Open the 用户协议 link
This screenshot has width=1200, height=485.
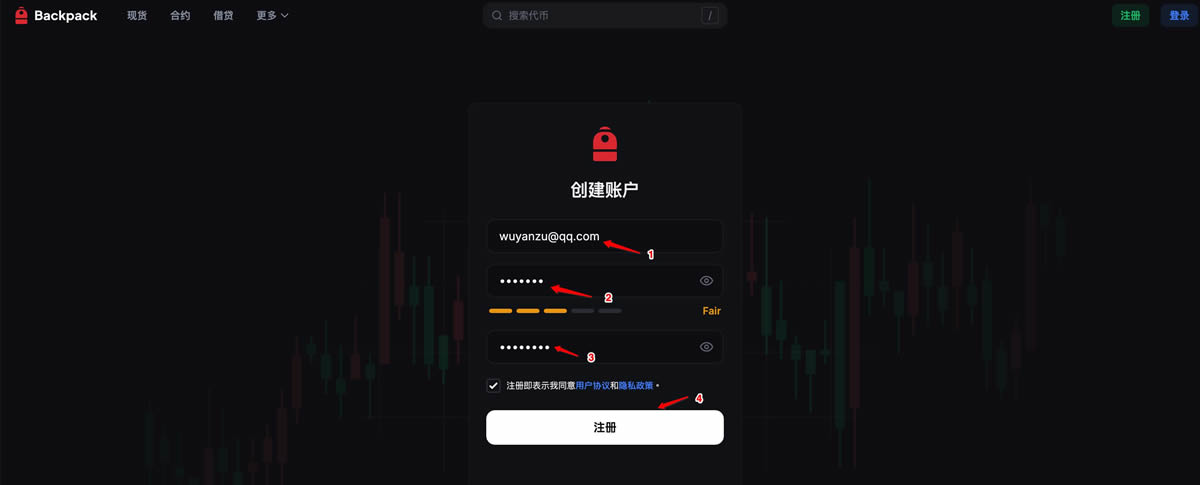[592, 385]
